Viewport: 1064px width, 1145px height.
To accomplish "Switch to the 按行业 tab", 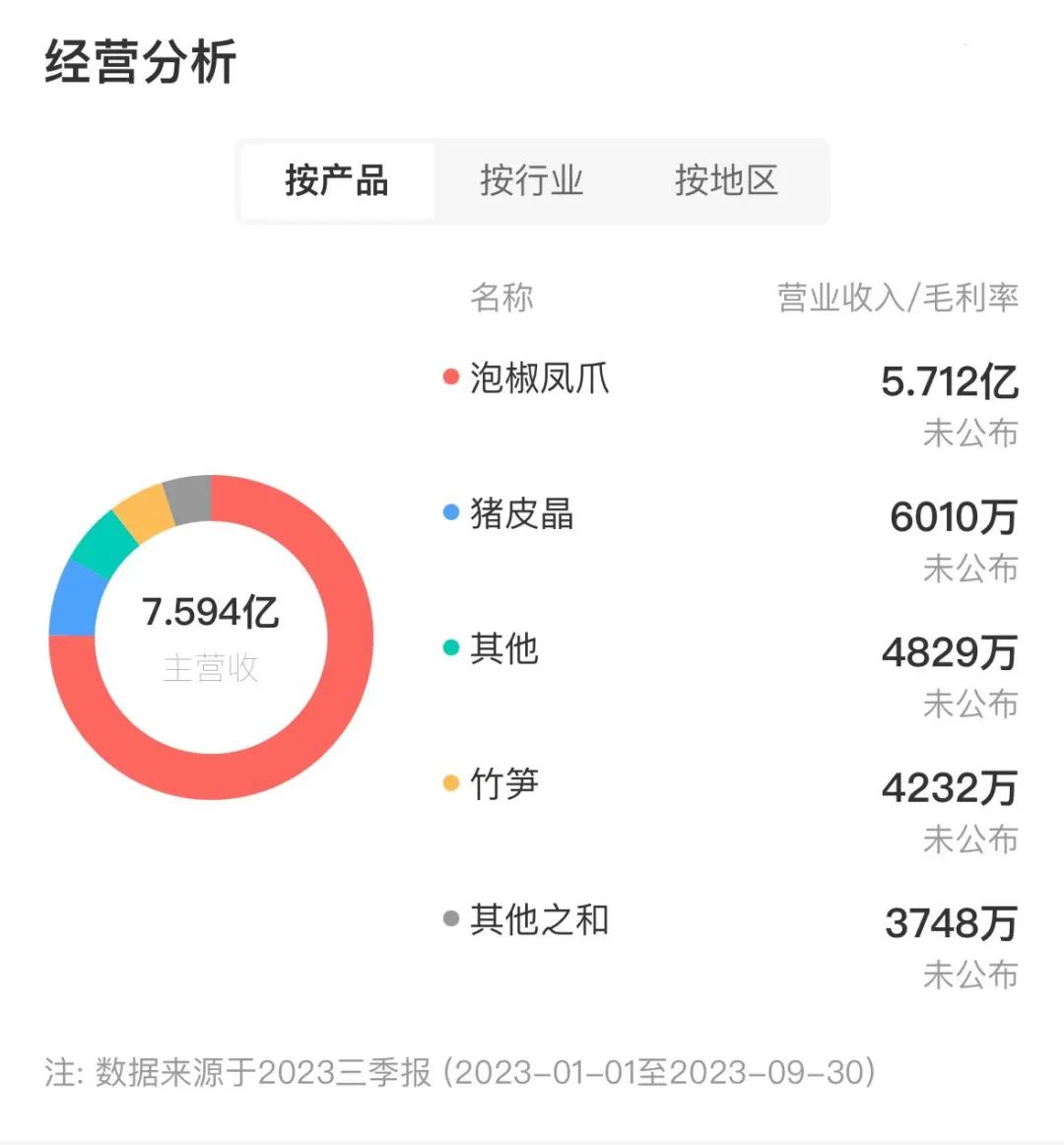I will tap(531, 181).
